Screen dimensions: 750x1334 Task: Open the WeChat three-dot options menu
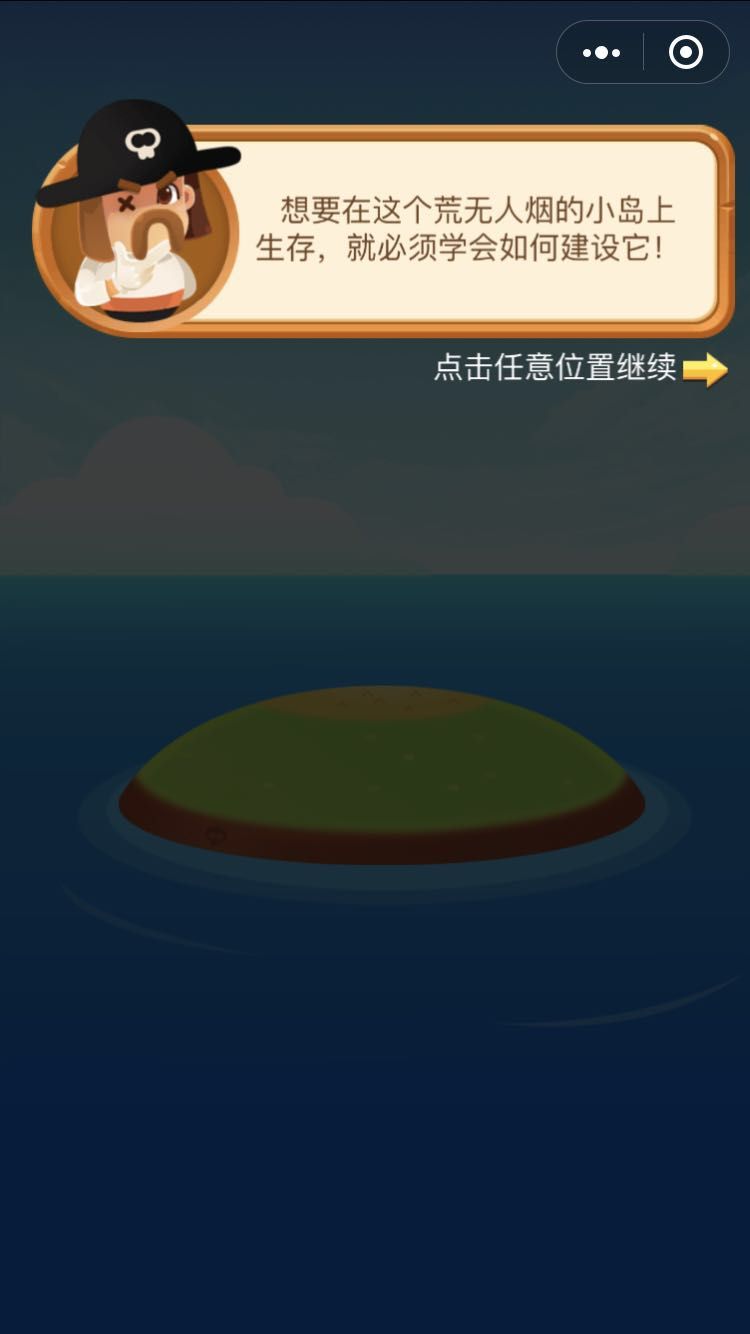pyautogui.click(x=601, y=51)
